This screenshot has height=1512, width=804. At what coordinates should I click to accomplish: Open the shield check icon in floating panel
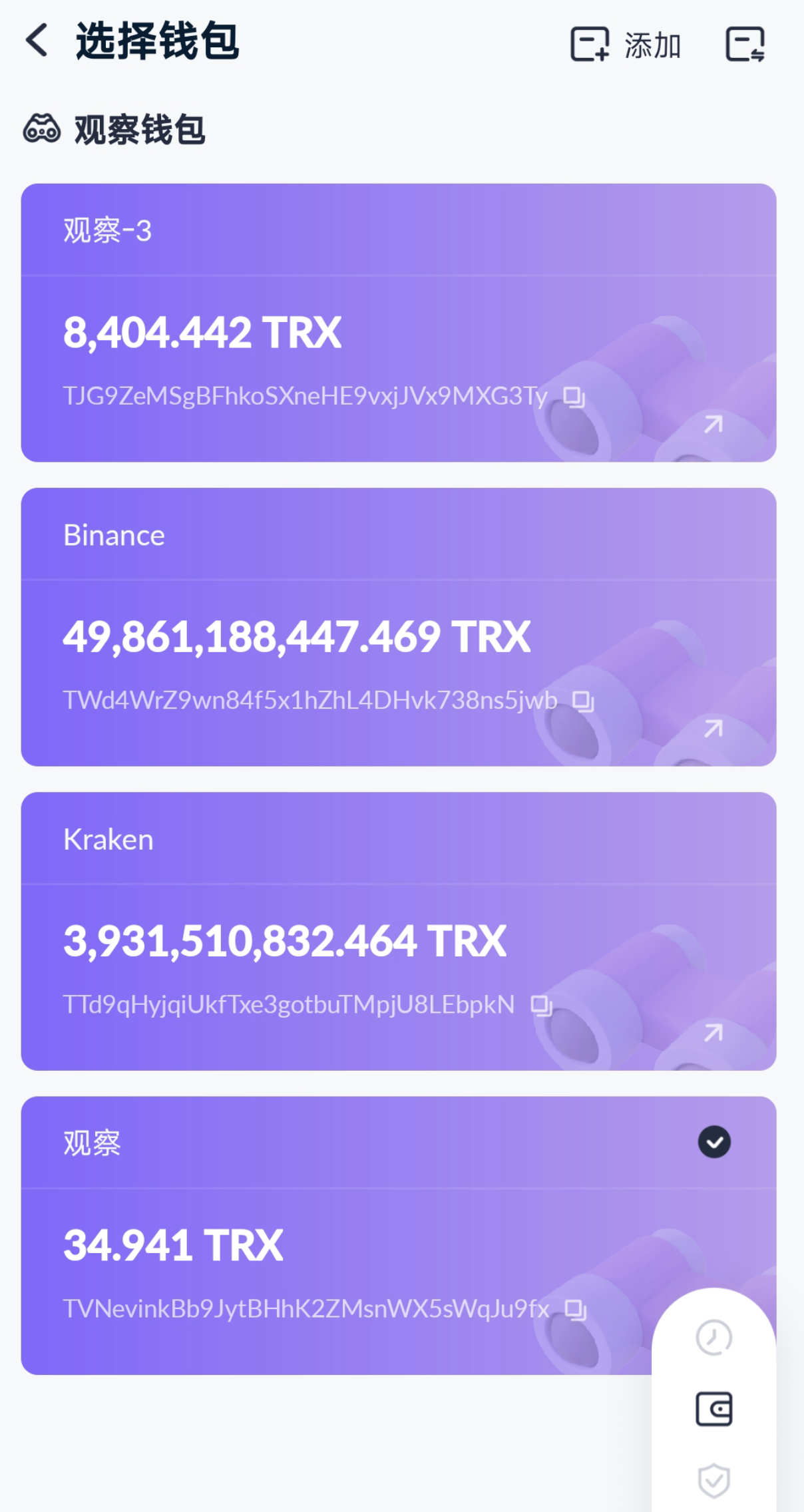pyautogui.click(x=714, y=1481)
